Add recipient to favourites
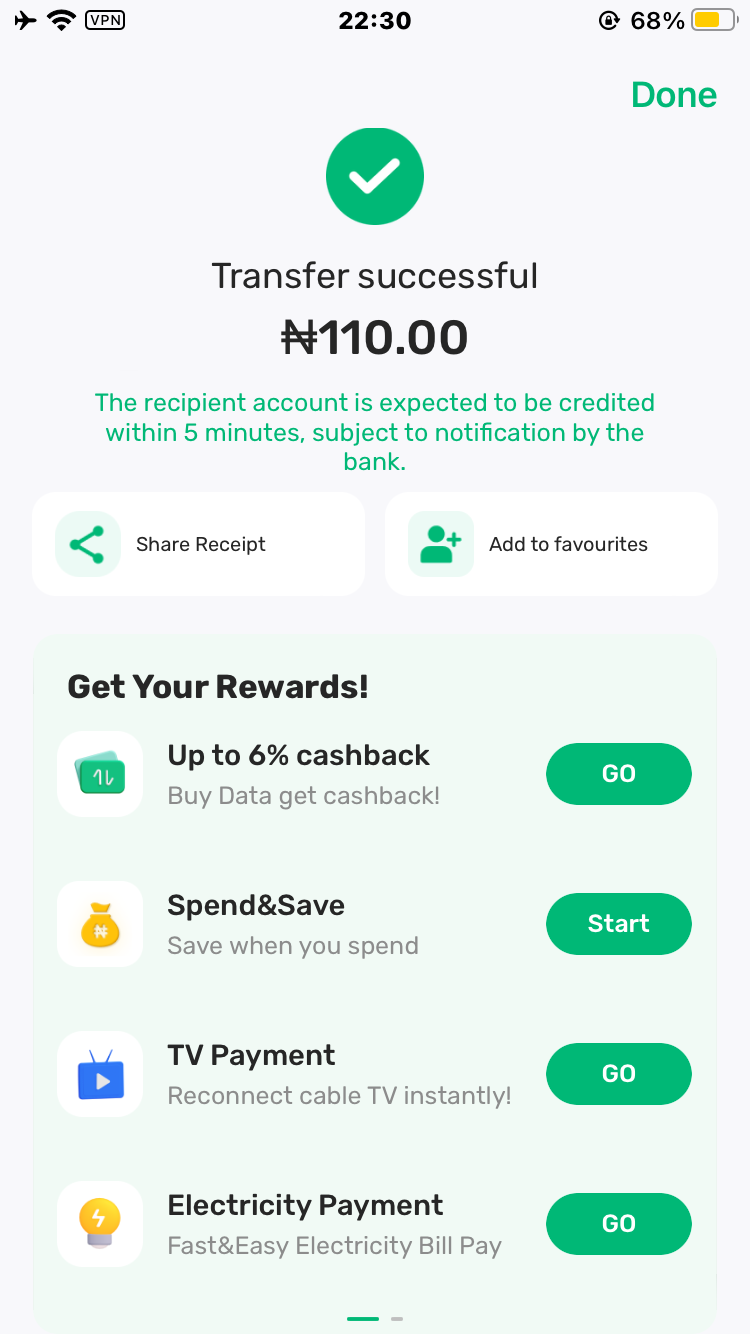 (x=551, y=544)
